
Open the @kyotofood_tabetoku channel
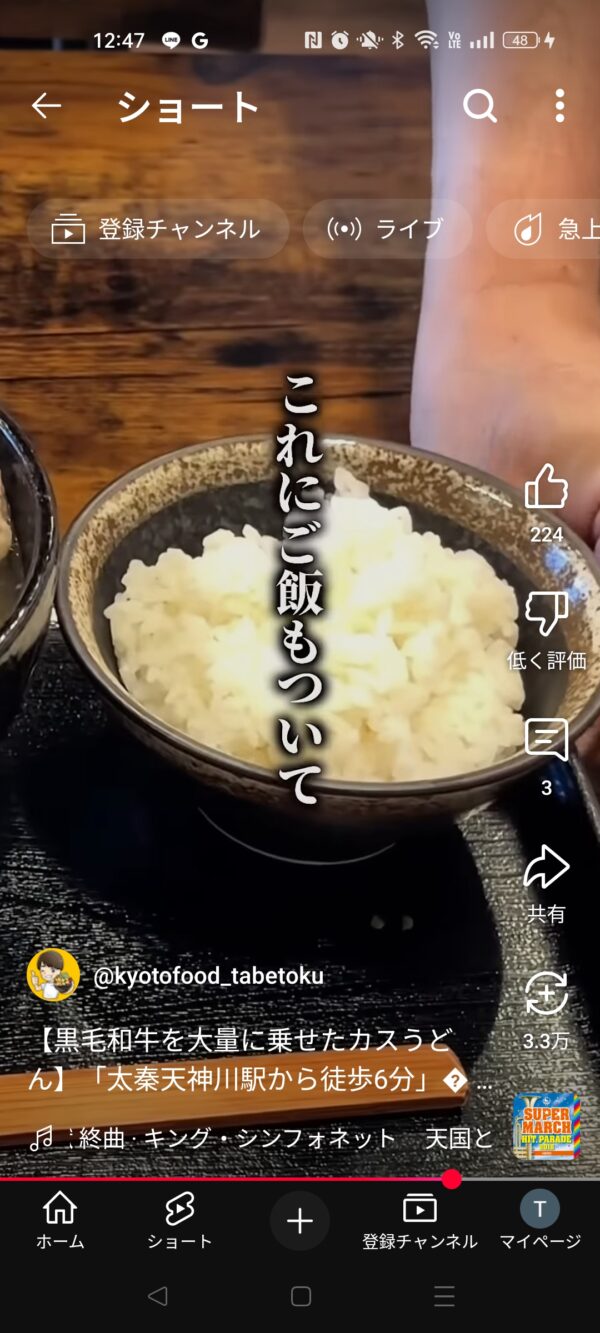click(208, 976)
